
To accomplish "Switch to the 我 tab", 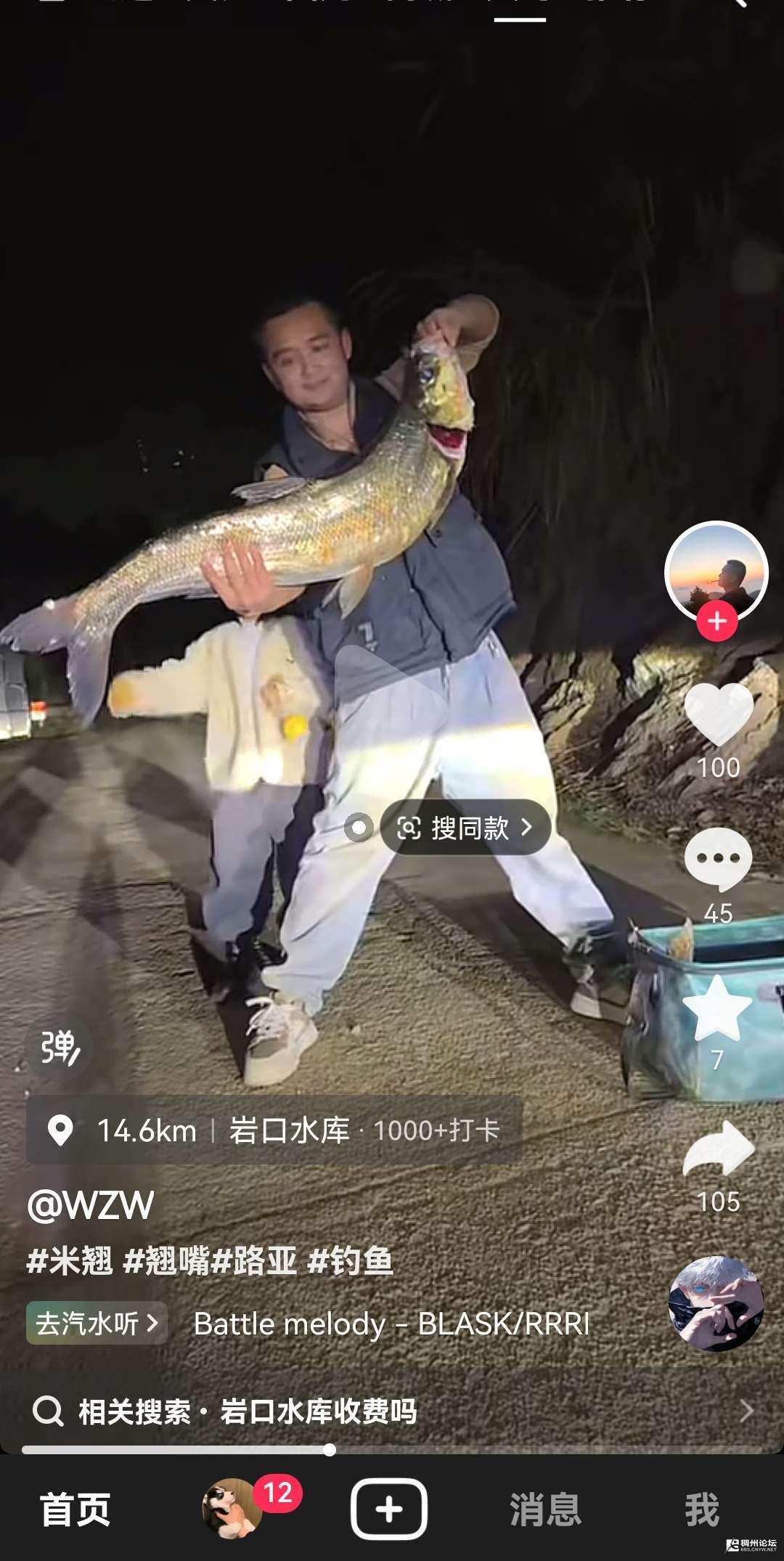I will (702, 1510).
